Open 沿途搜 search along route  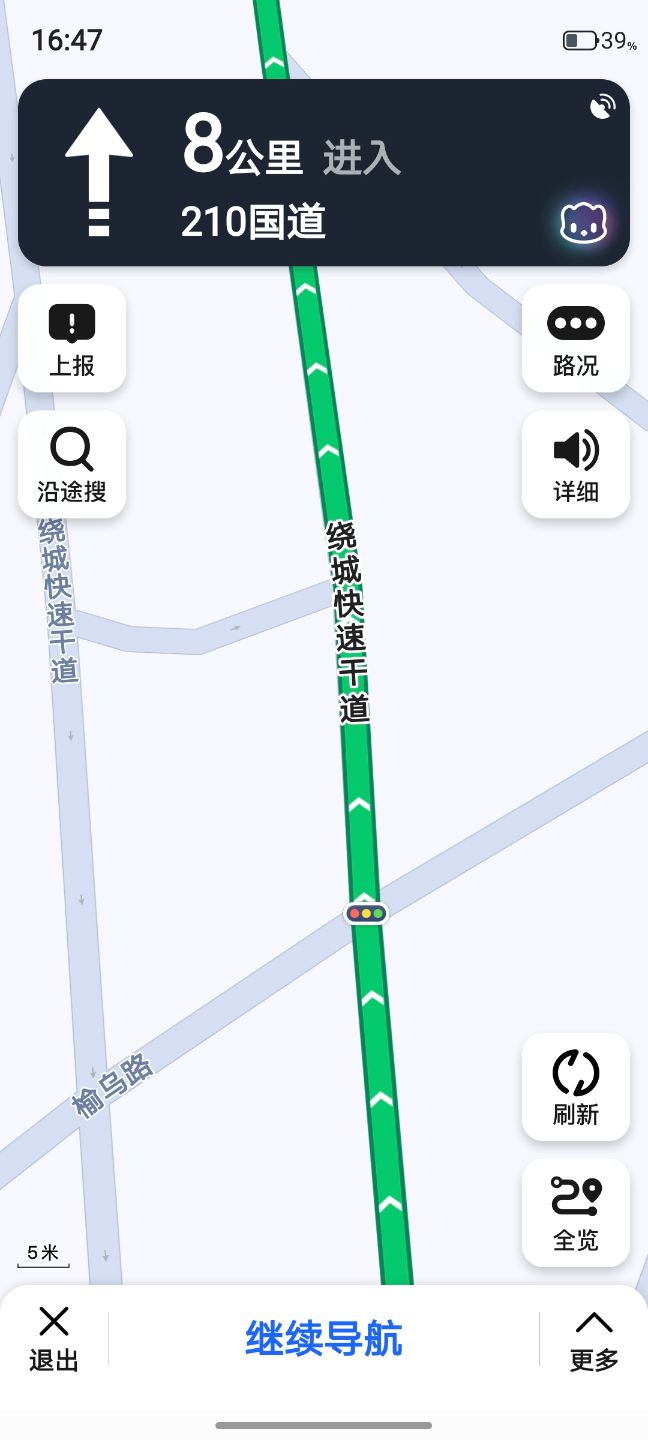click(x=72, y=464)
